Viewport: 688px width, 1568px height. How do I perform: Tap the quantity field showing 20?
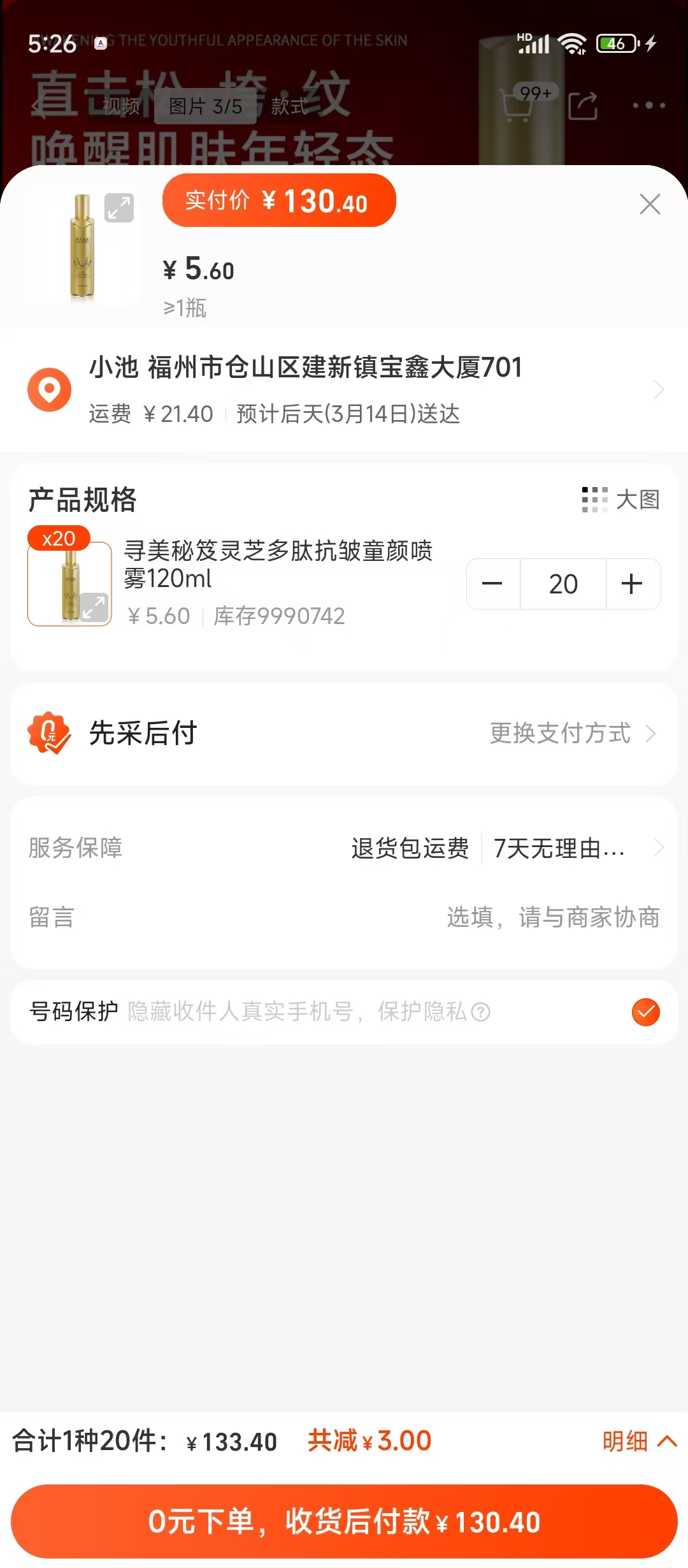click(563, 584)
